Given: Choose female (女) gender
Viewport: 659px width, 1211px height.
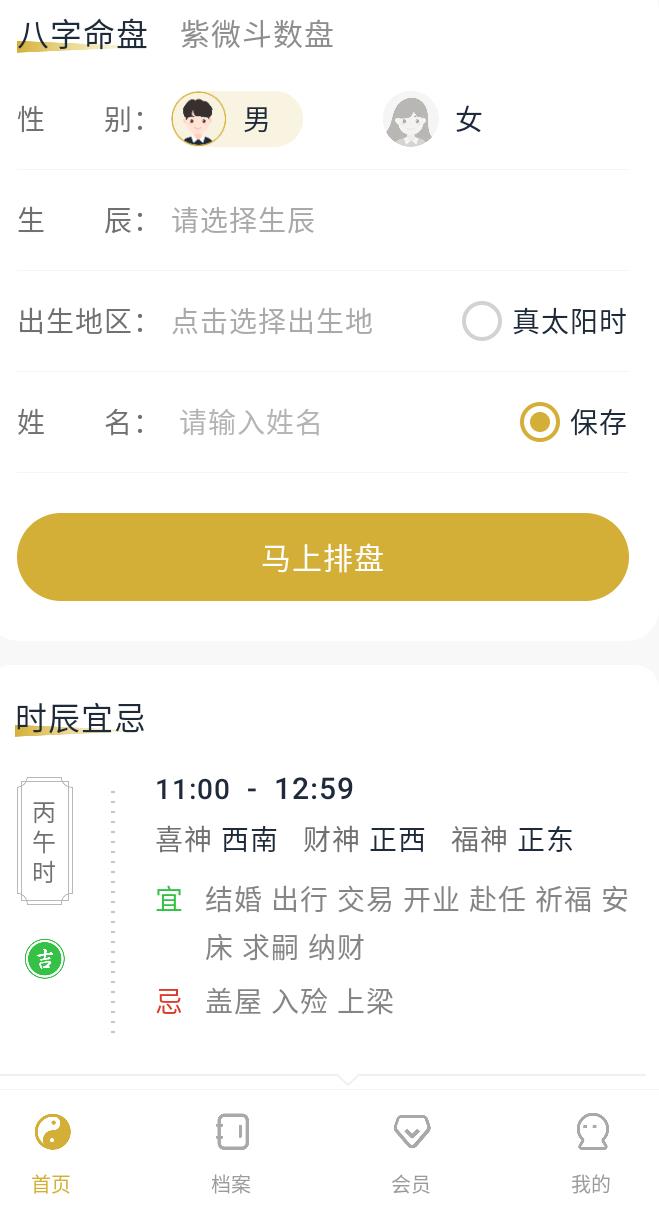Looking at the screenshot, I should [434, 120].
